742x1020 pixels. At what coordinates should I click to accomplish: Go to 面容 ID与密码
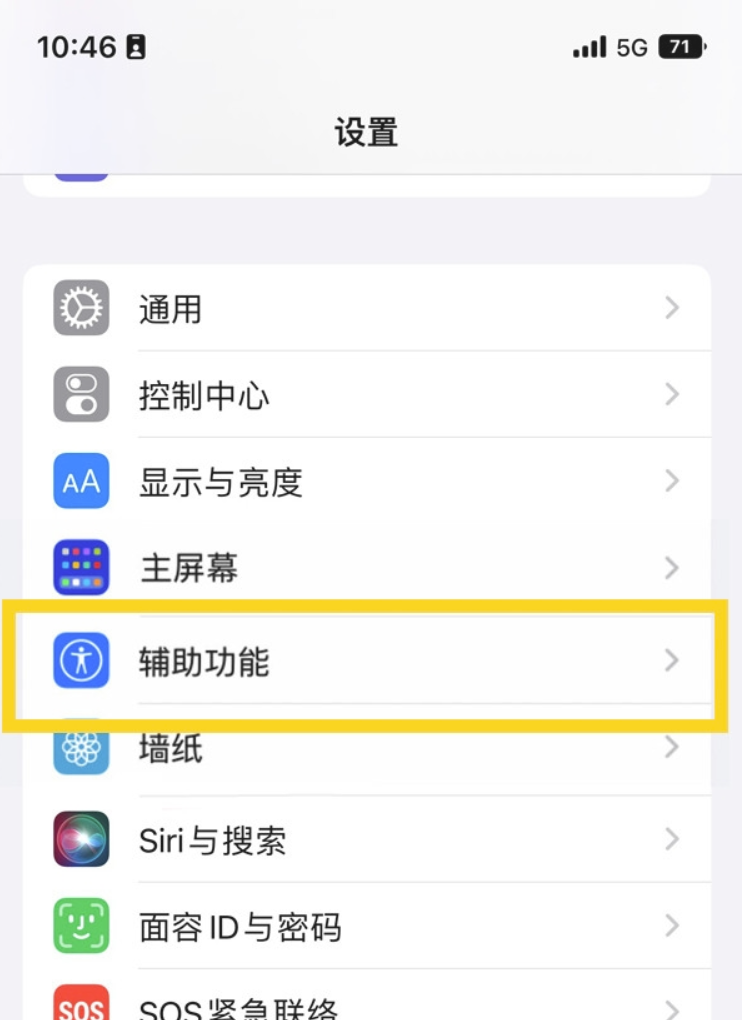coord(366,927)
